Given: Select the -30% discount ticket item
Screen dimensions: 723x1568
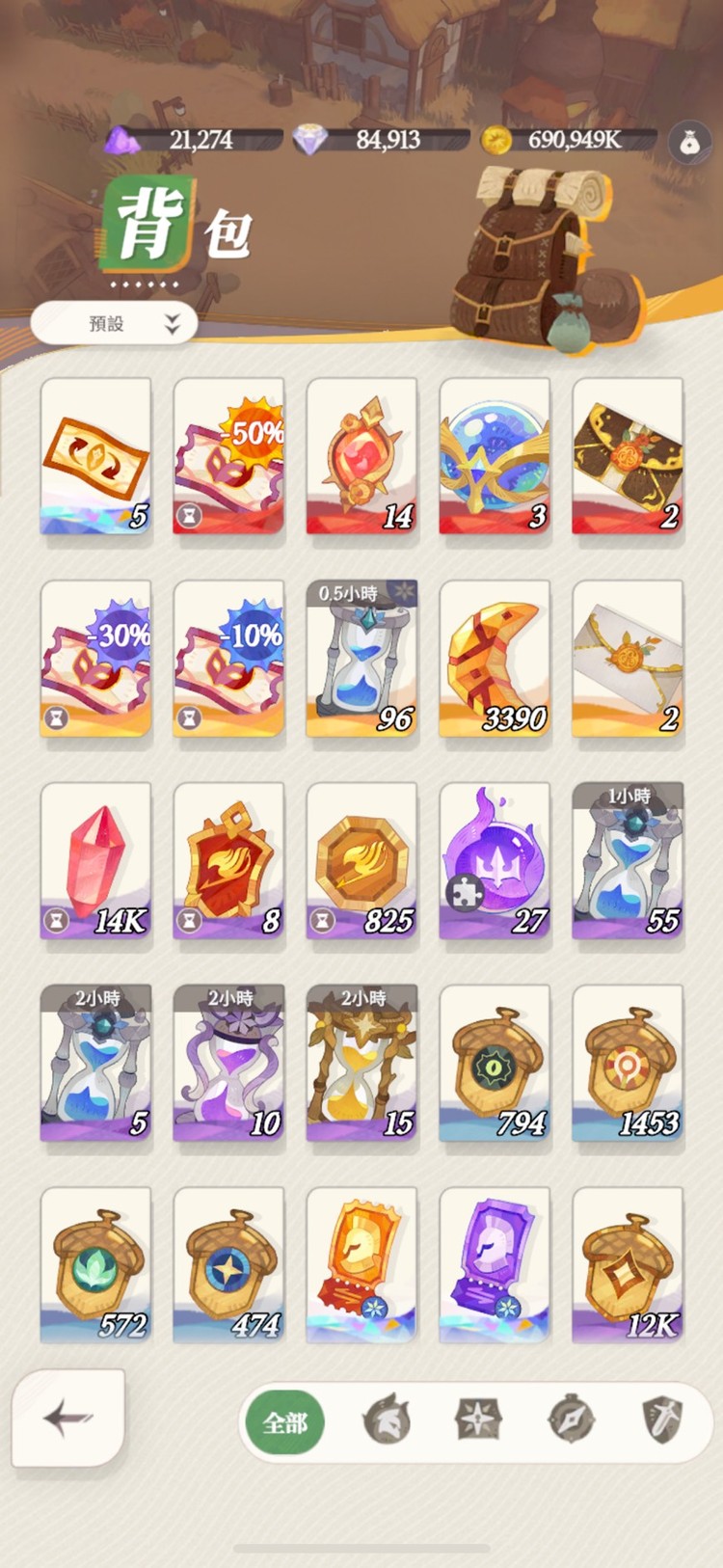Looking at the screenshot, I should coord(95,659).
